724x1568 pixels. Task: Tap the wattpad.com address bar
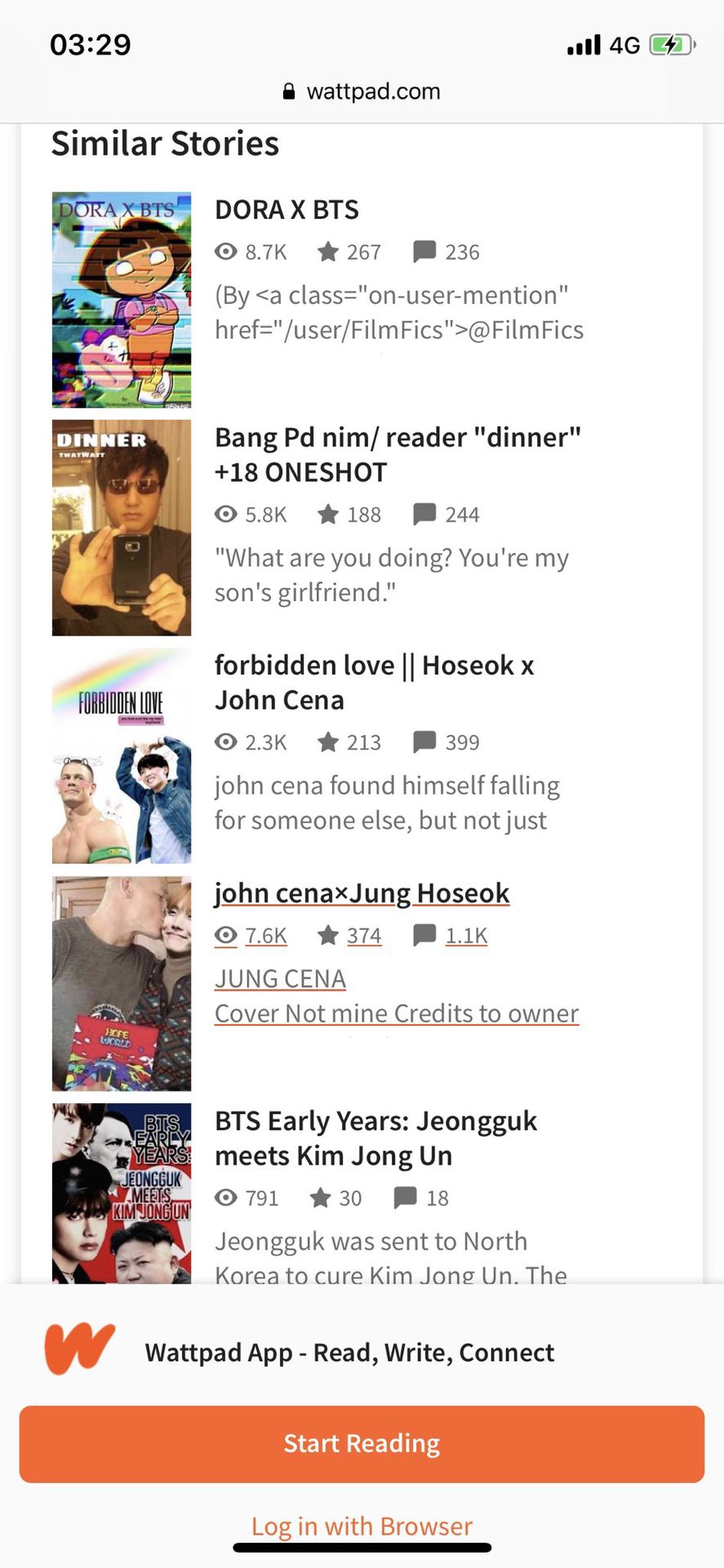[x=362, y=91]
